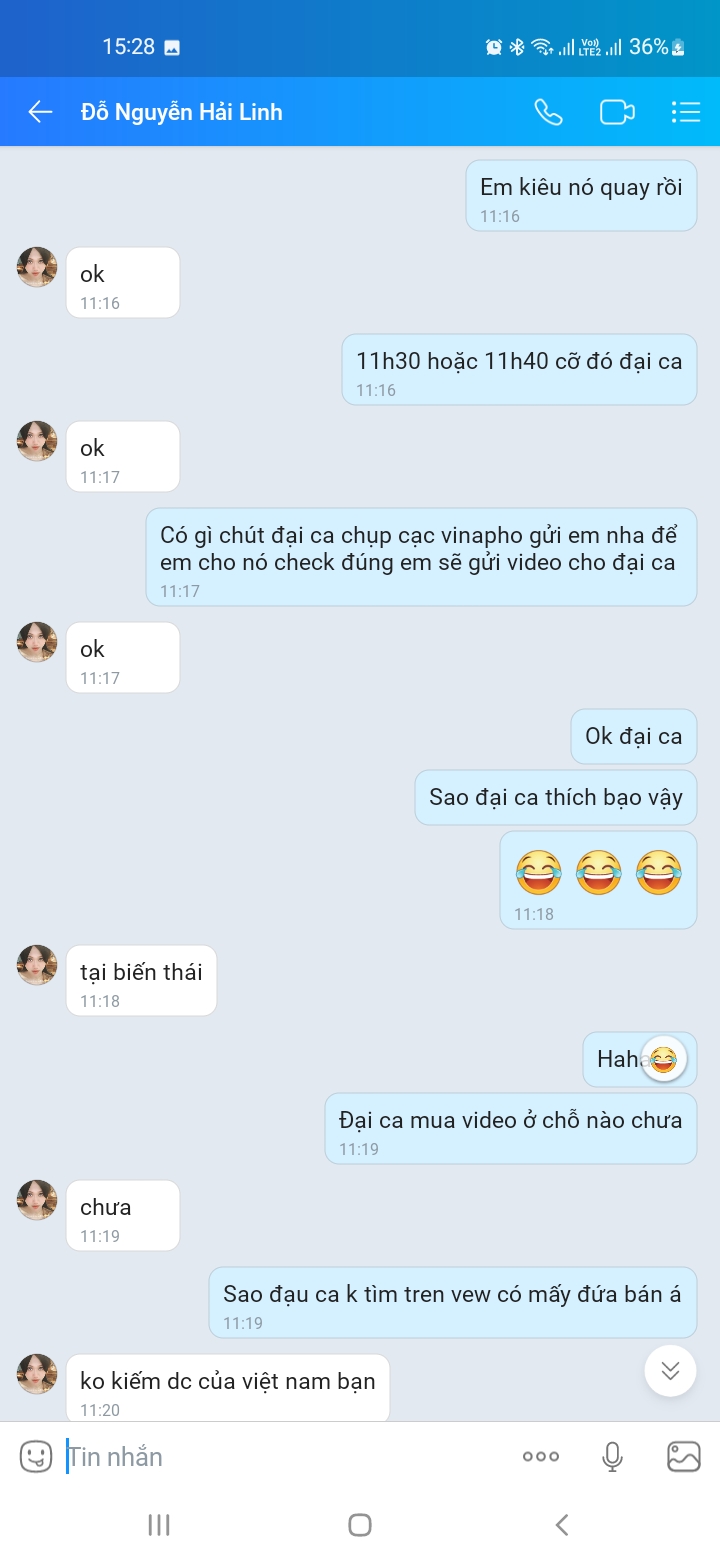Record a voice message
720x1560 pixels.
point(613,1456)
